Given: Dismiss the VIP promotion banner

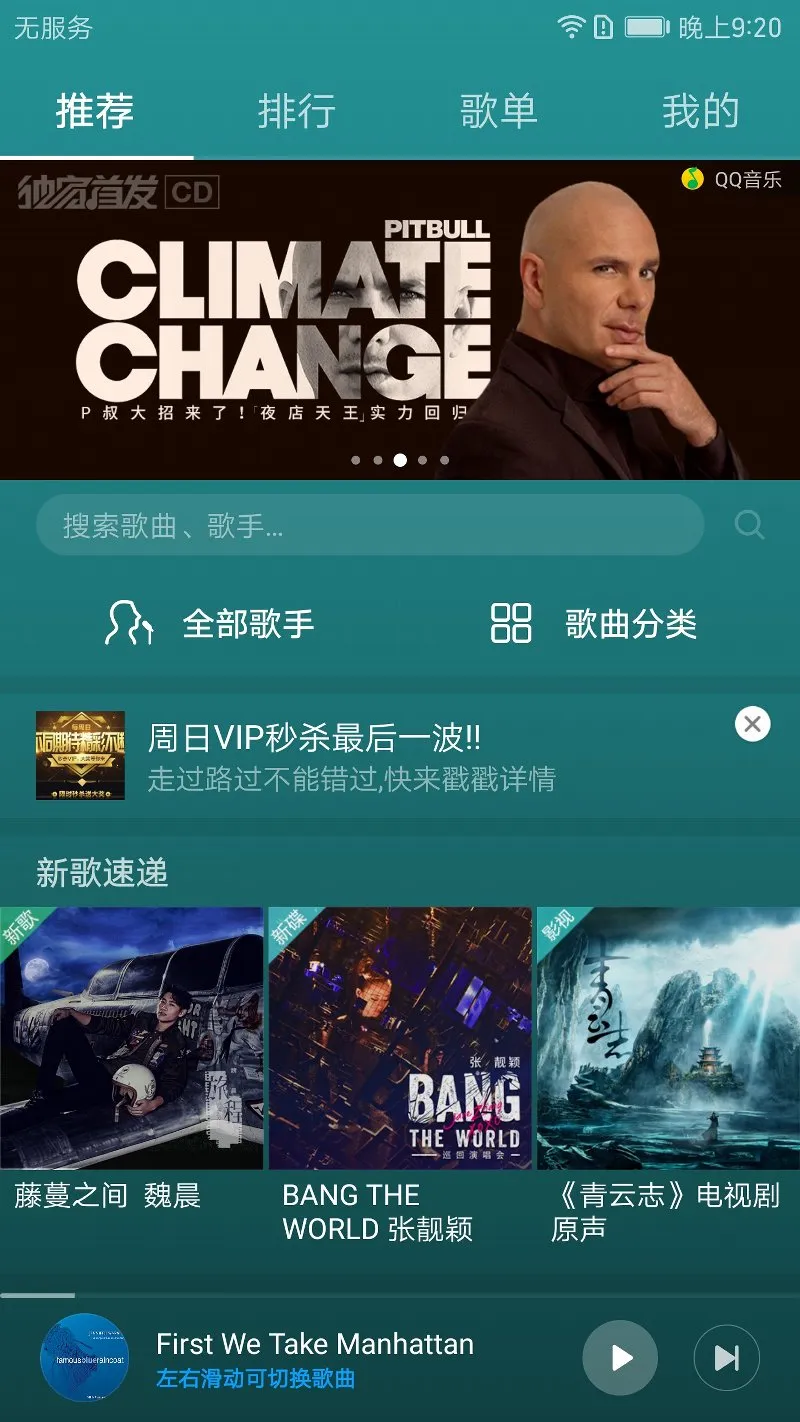Looking at the screenshot, I should click(x=753, y=724).
